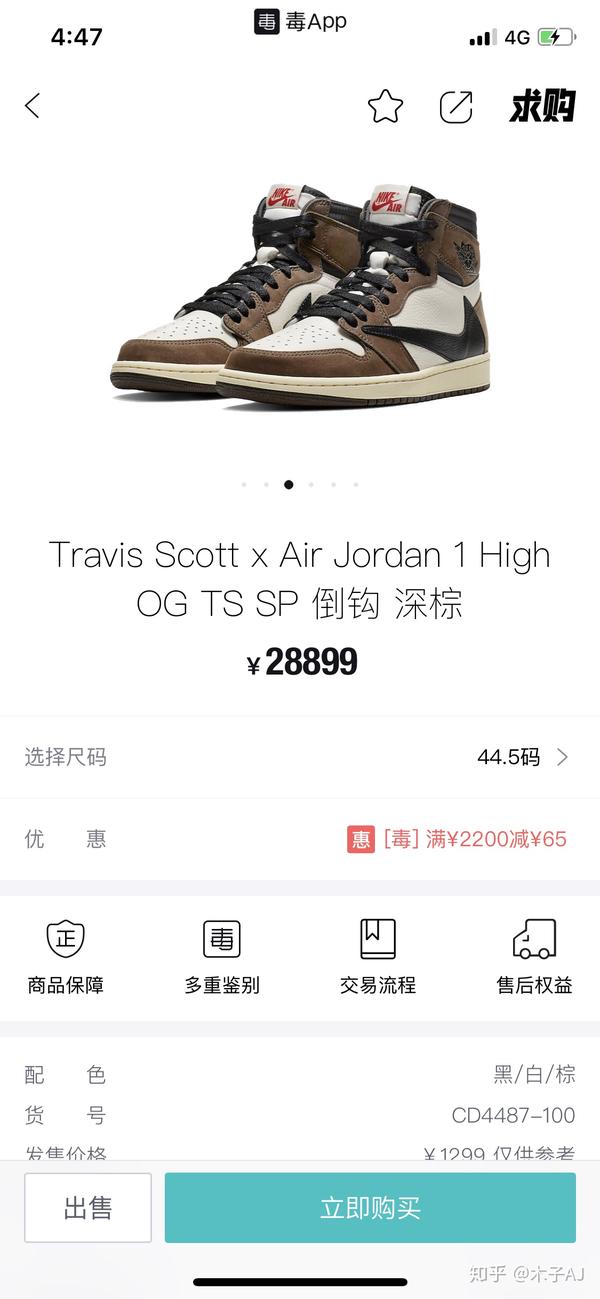Share this product listing

coord(456,107)
